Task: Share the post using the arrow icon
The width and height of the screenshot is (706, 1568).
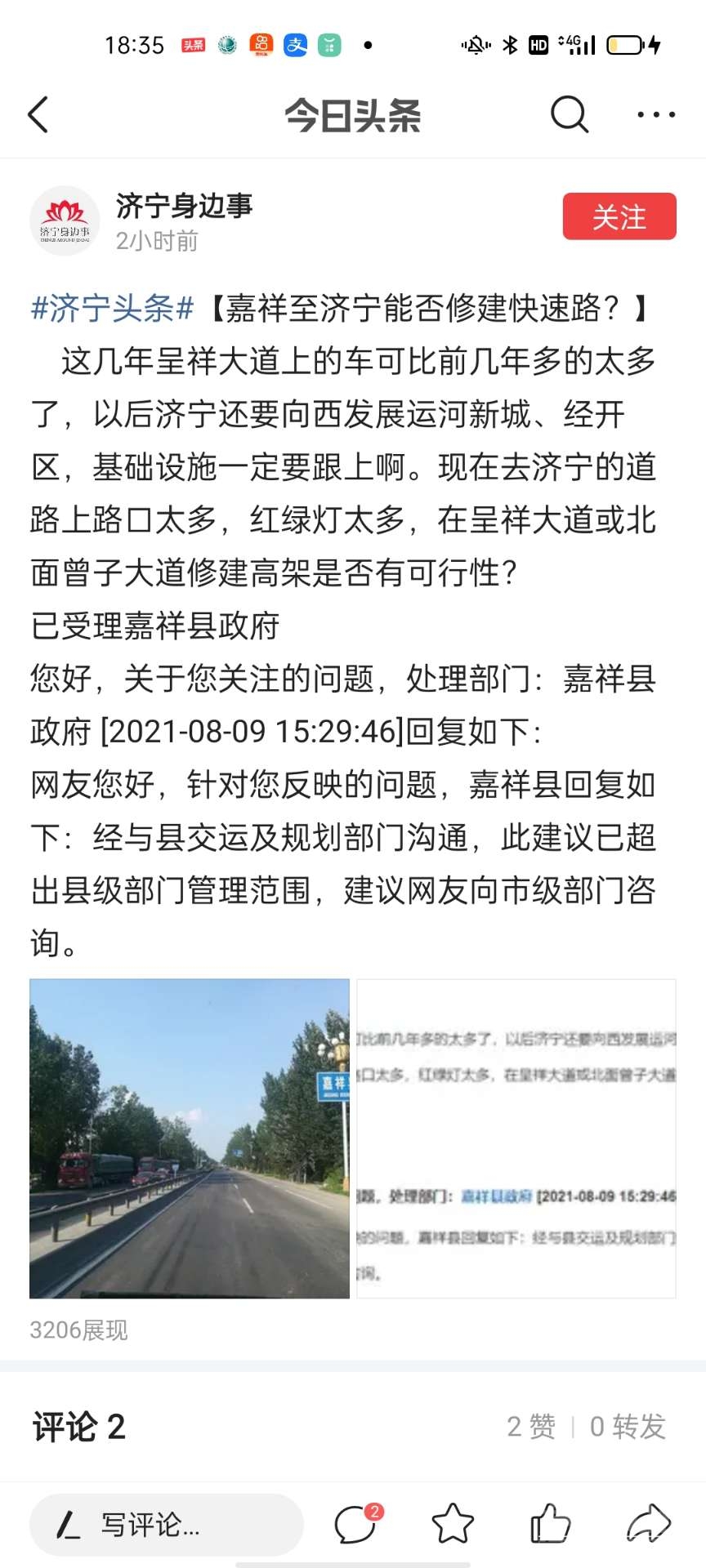Action: (648, 1524)
